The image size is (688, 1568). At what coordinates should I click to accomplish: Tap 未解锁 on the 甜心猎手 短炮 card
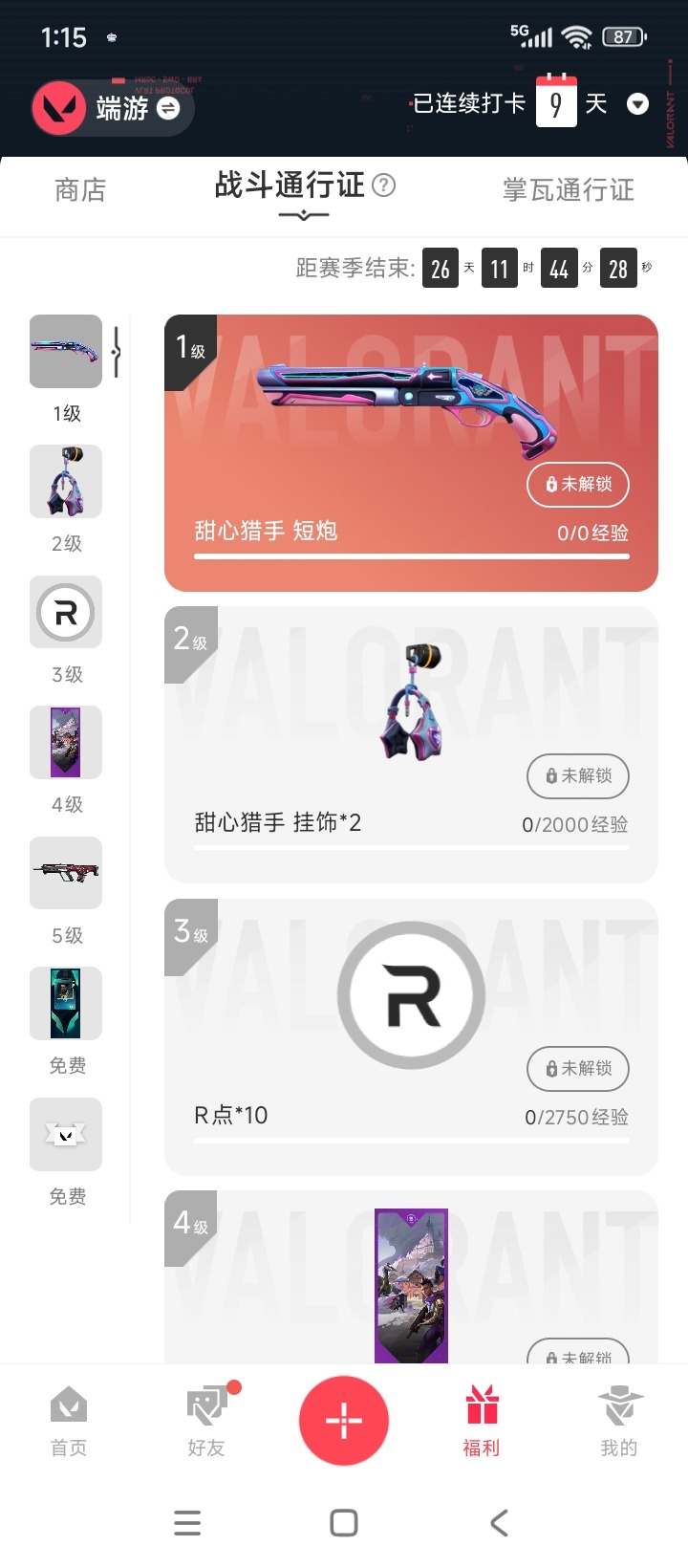click(578, 485)
